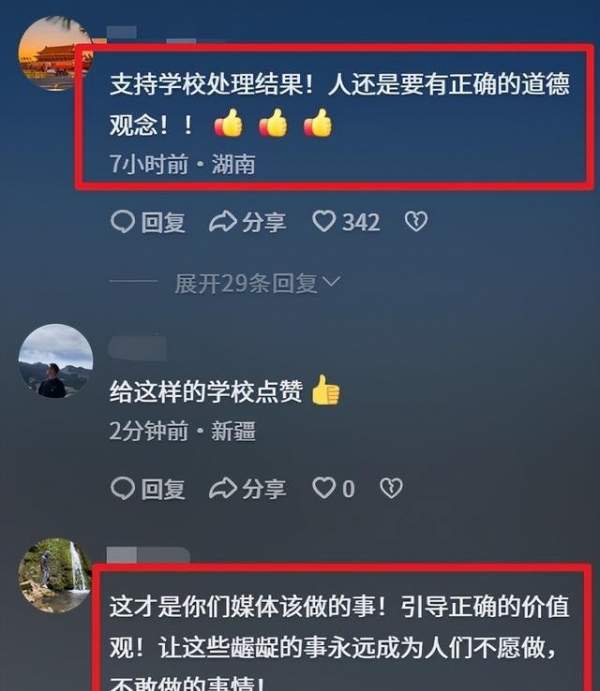Open the waterfall avatar commenter's profile
600x691 pixels.
click(x=55, y=575)
